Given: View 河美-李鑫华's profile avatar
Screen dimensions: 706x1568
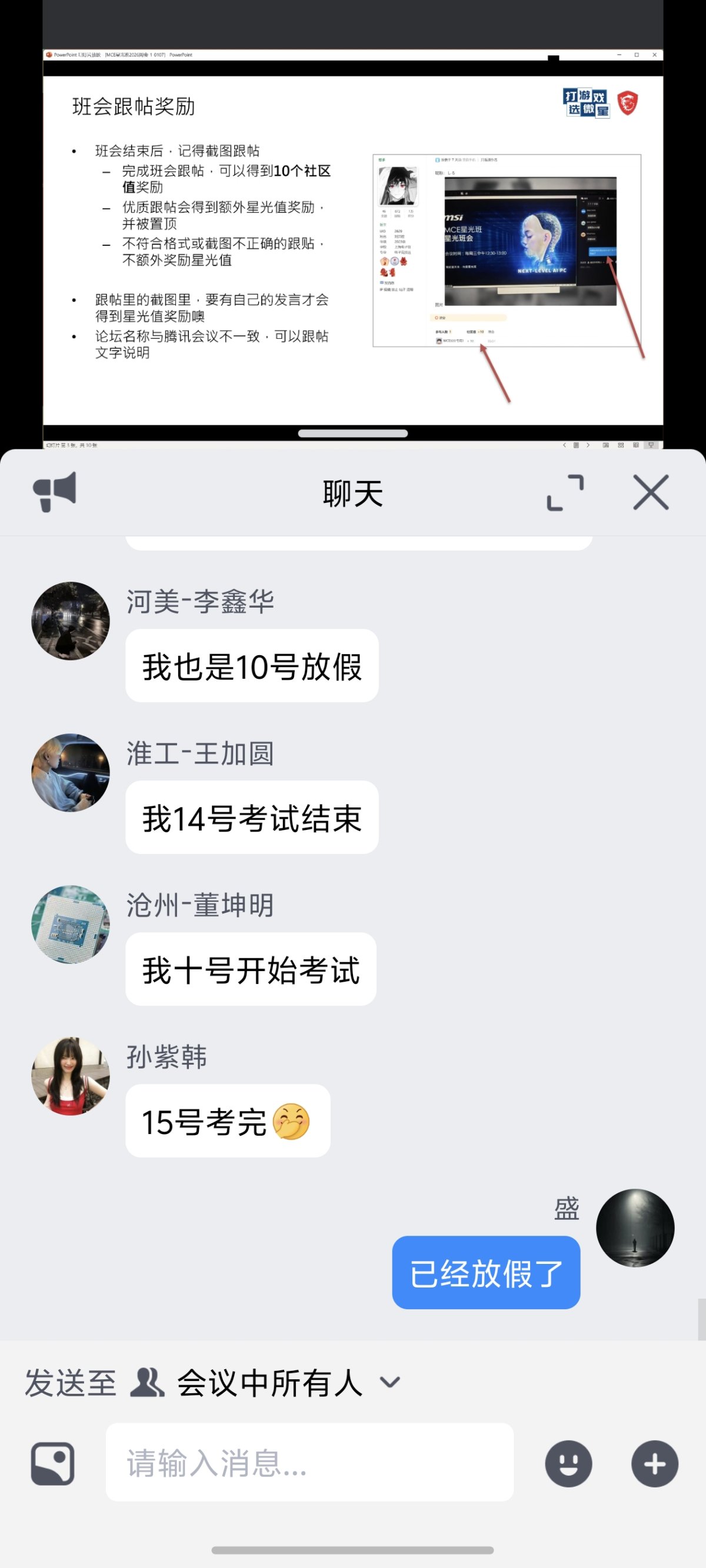Looking at the screenshot, I should [71, 621].
